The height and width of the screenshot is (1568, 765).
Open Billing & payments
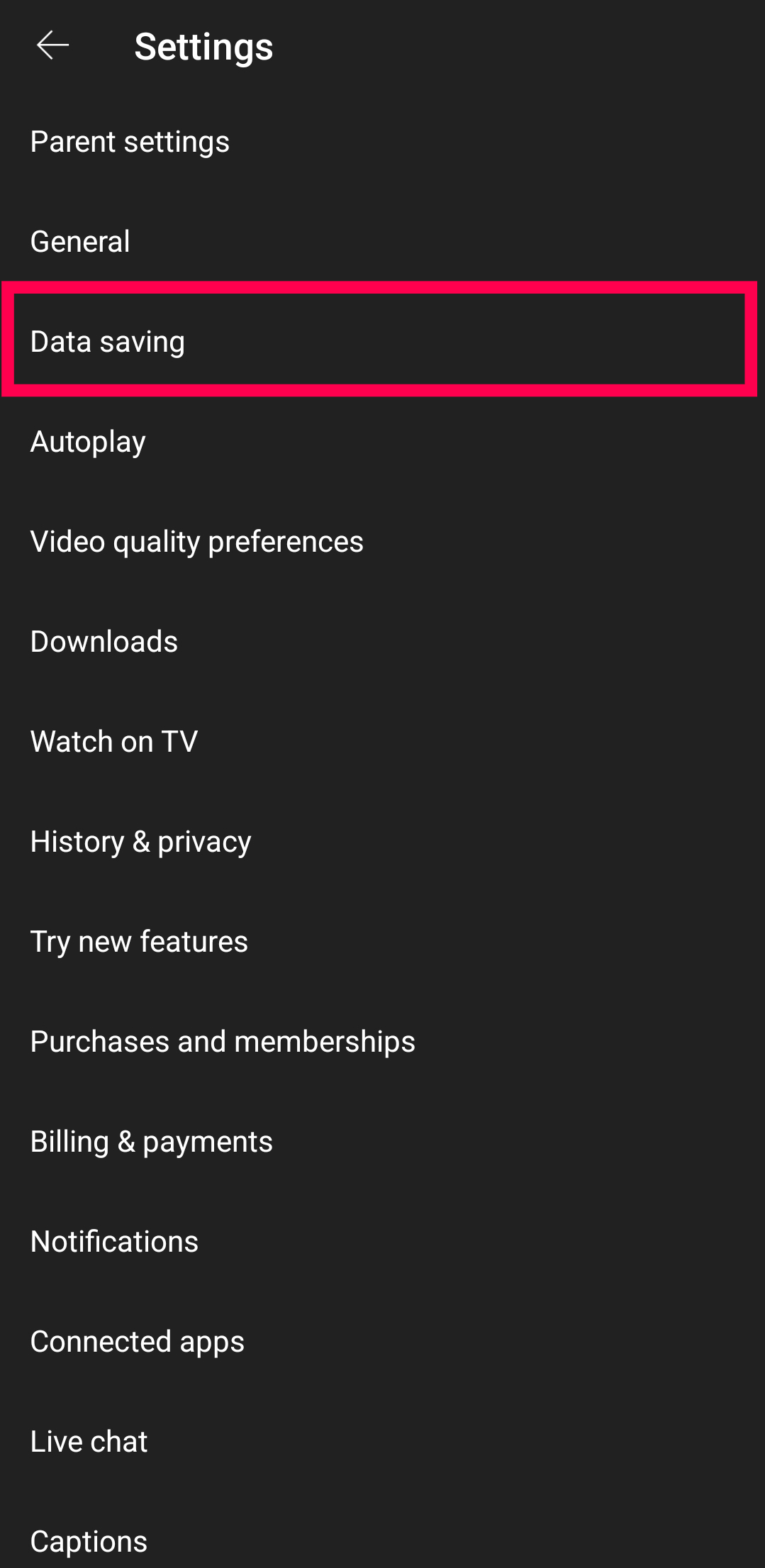(151, 1142)
